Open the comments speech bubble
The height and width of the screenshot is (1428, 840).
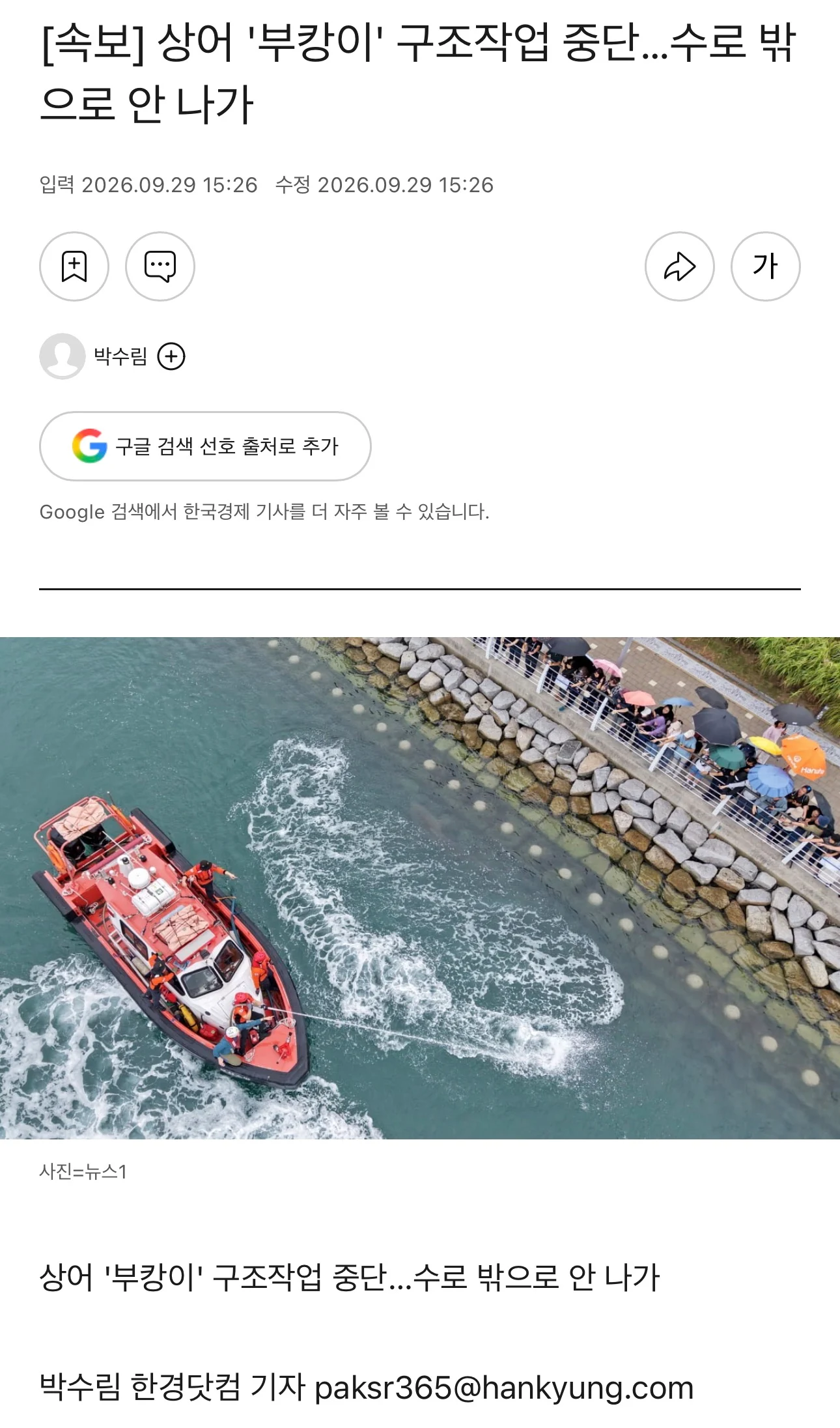click(160, 266)
